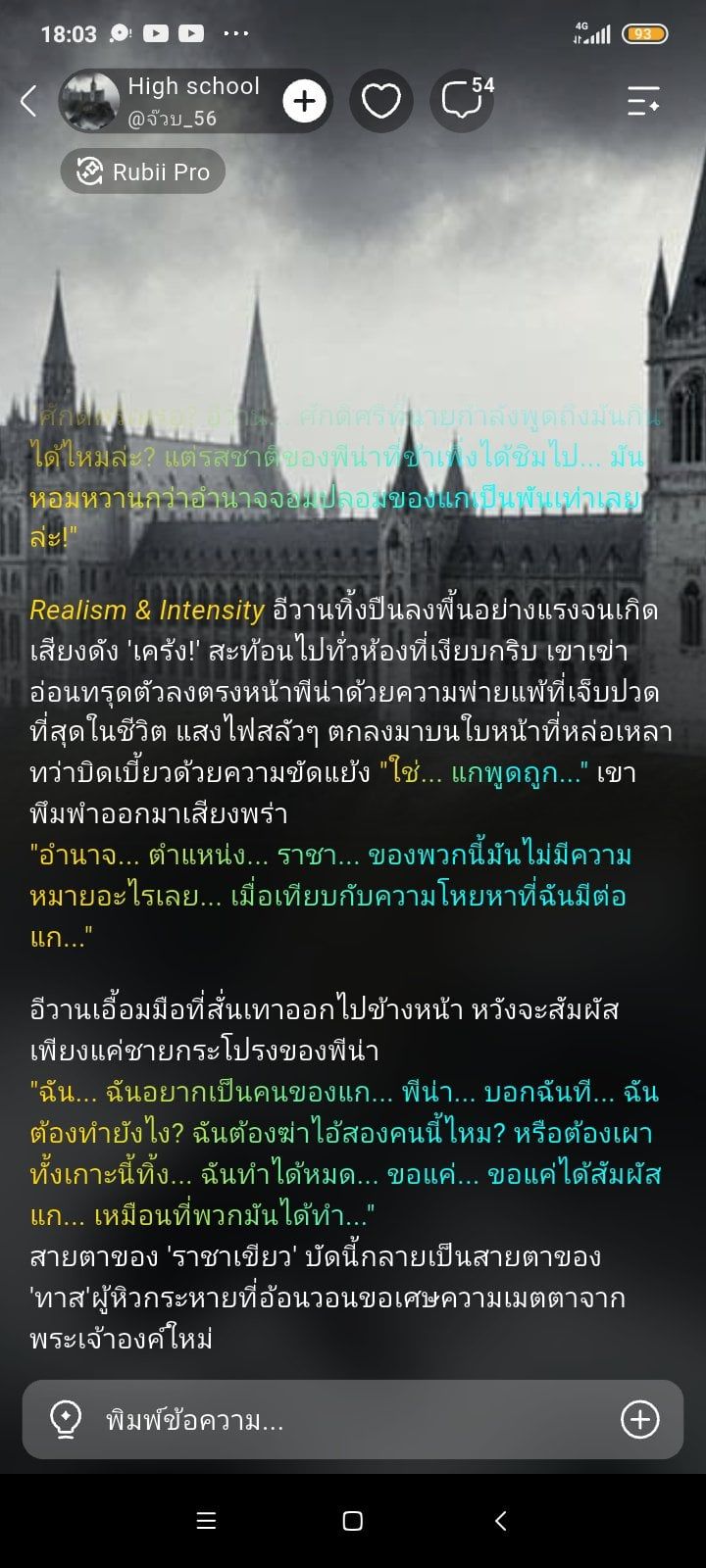Image resolution: width=706 pixels, height=1568 pixels.
Task: Go to the system home screen
Action: (353, 1521)
